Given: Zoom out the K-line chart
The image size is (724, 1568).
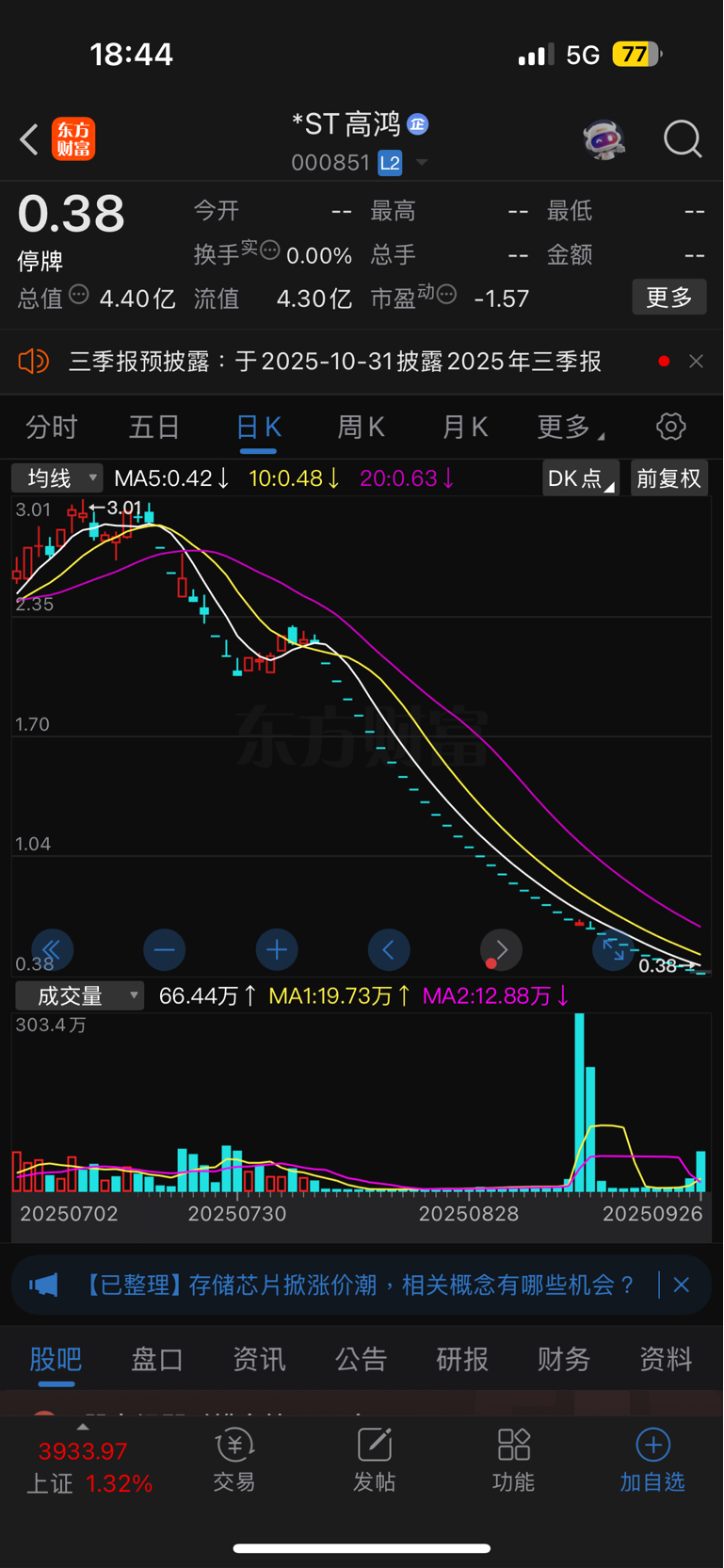Looking at the screenshot, I should (x=164, y=949).
